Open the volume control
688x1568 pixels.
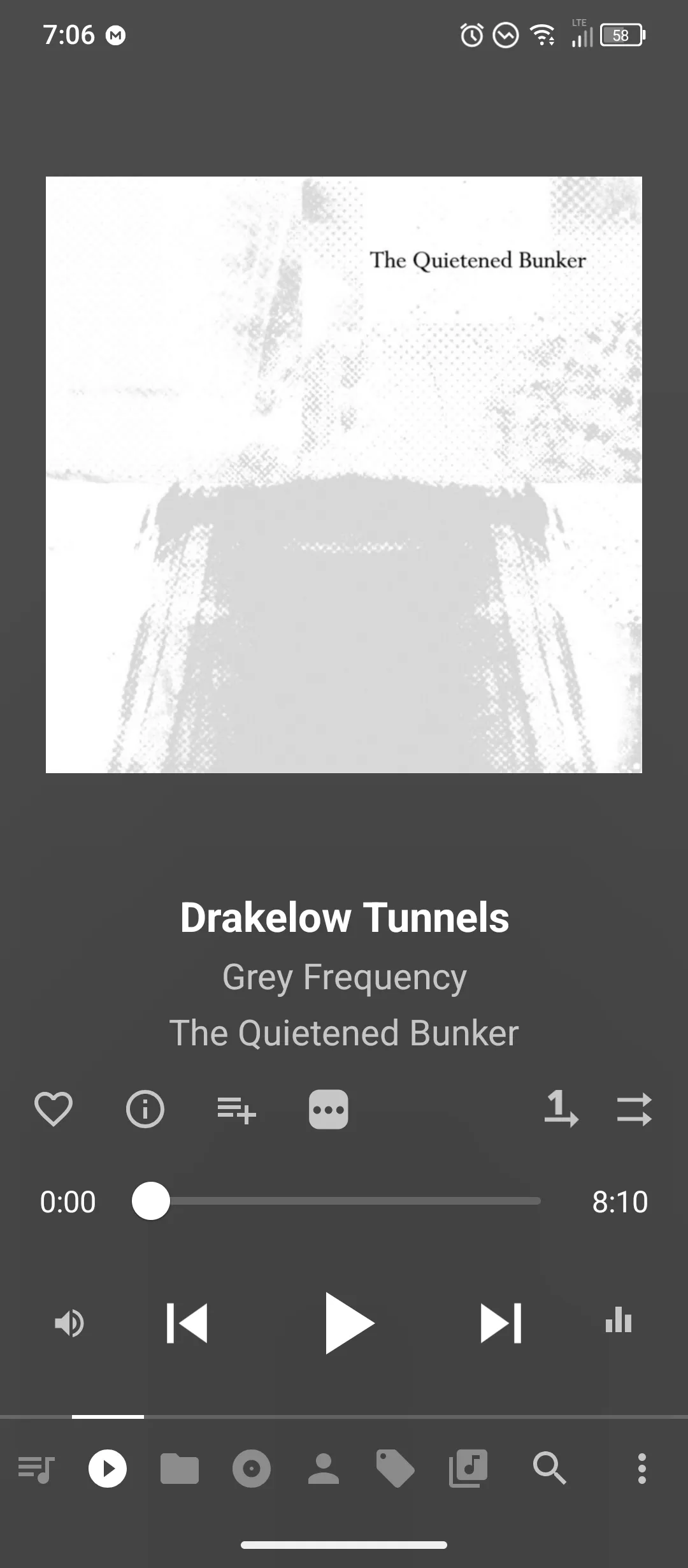69,1323
